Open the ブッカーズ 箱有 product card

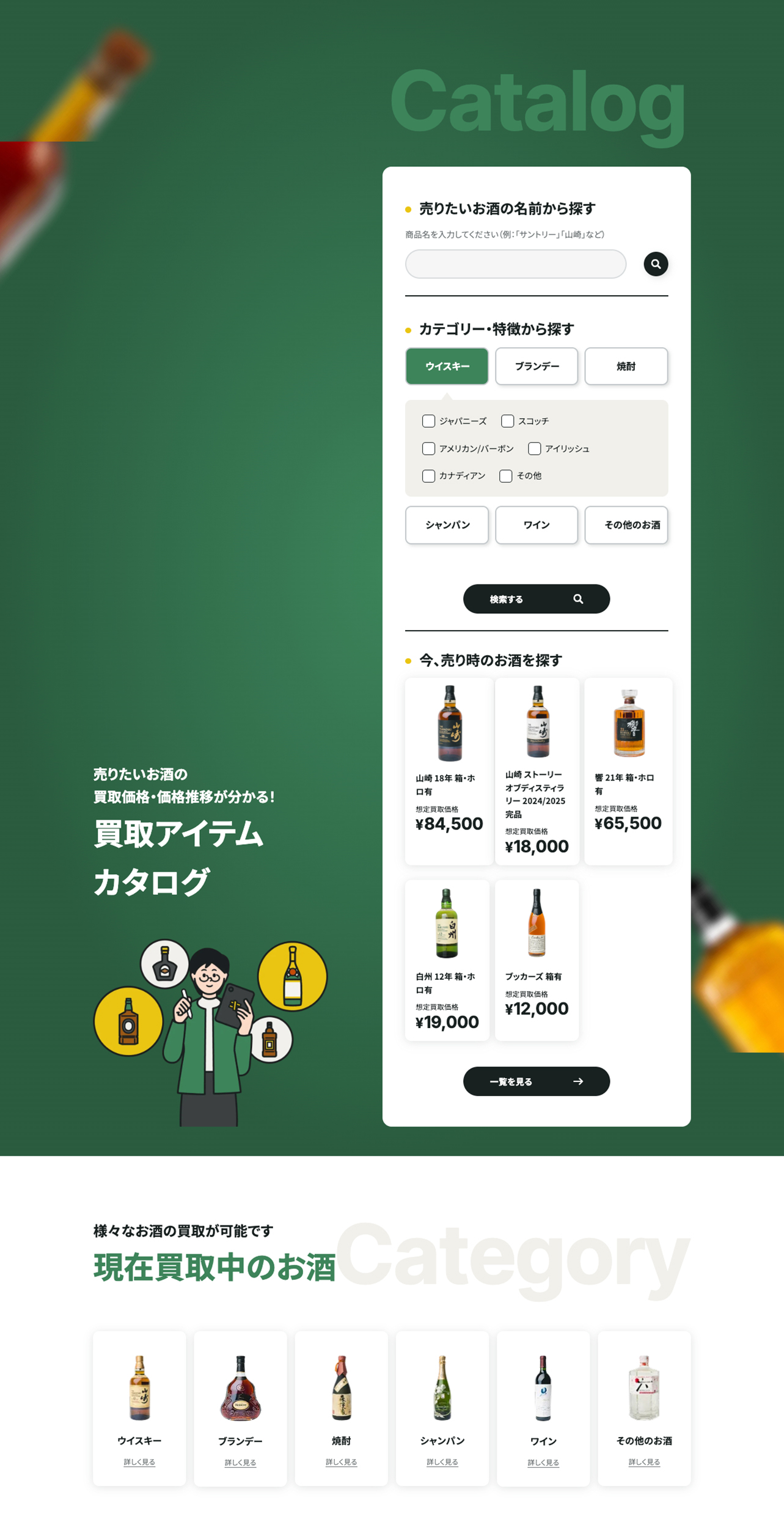click(536, 960)
